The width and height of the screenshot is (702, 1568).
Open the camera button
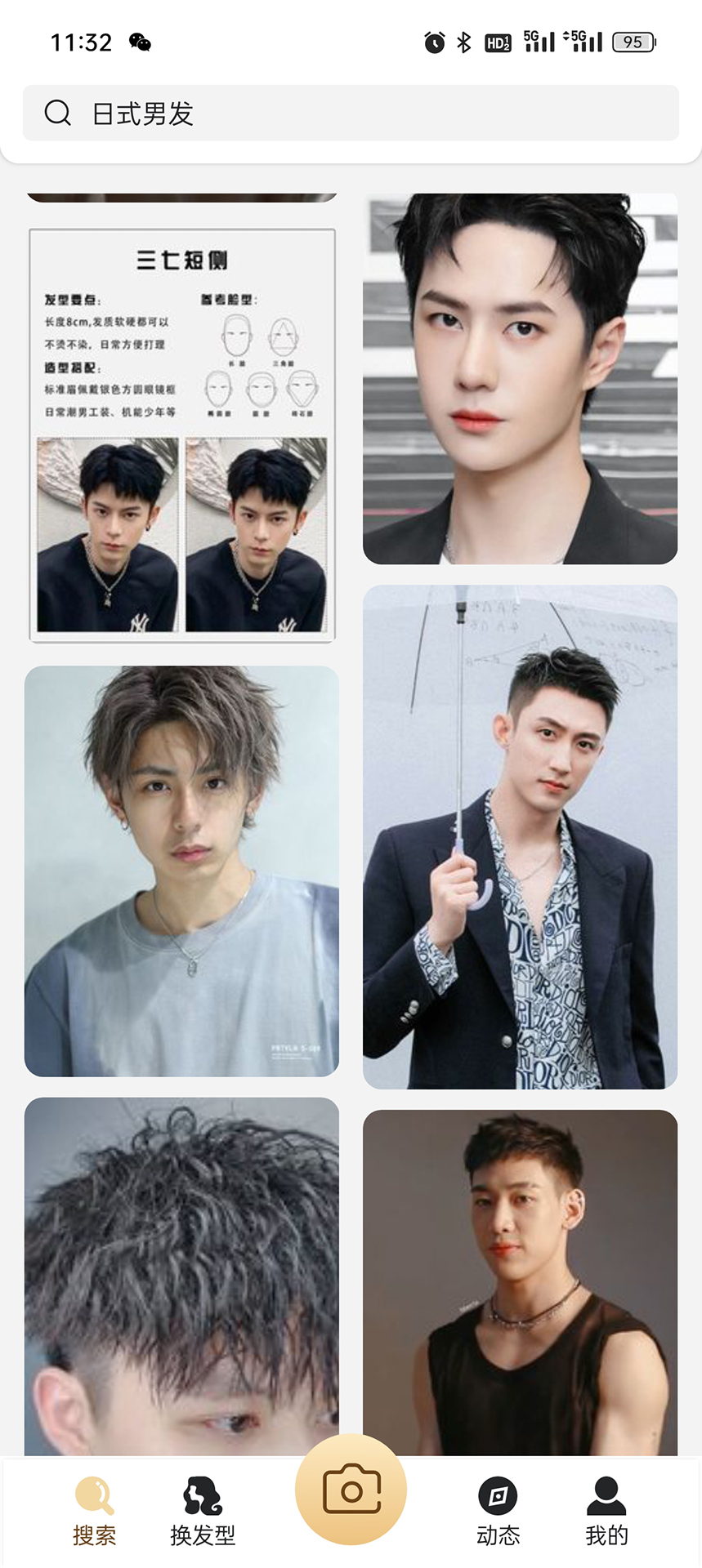[x=351, y=1490]
